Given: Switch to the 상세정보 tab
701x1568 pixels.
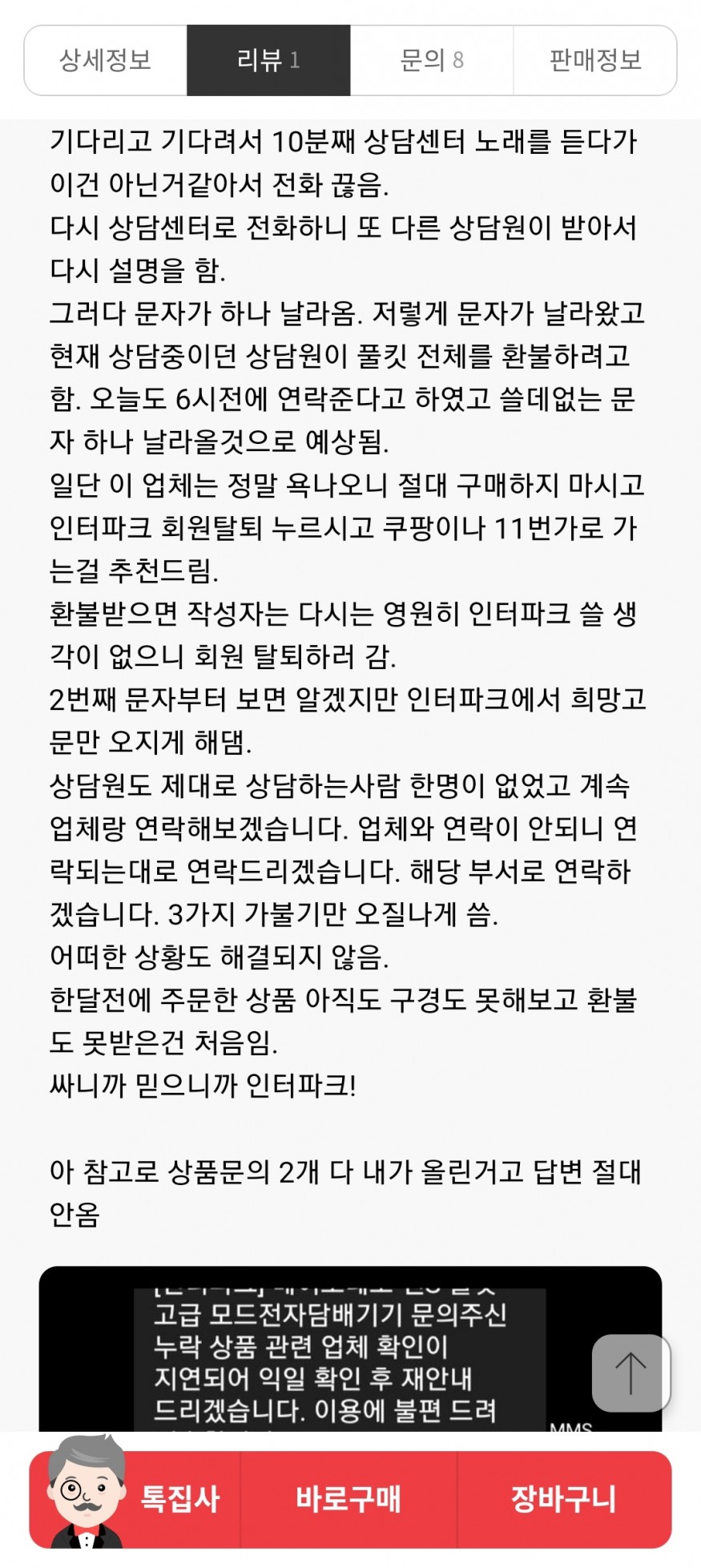Looking at the screenshot, I should click(x=106, y=60).
